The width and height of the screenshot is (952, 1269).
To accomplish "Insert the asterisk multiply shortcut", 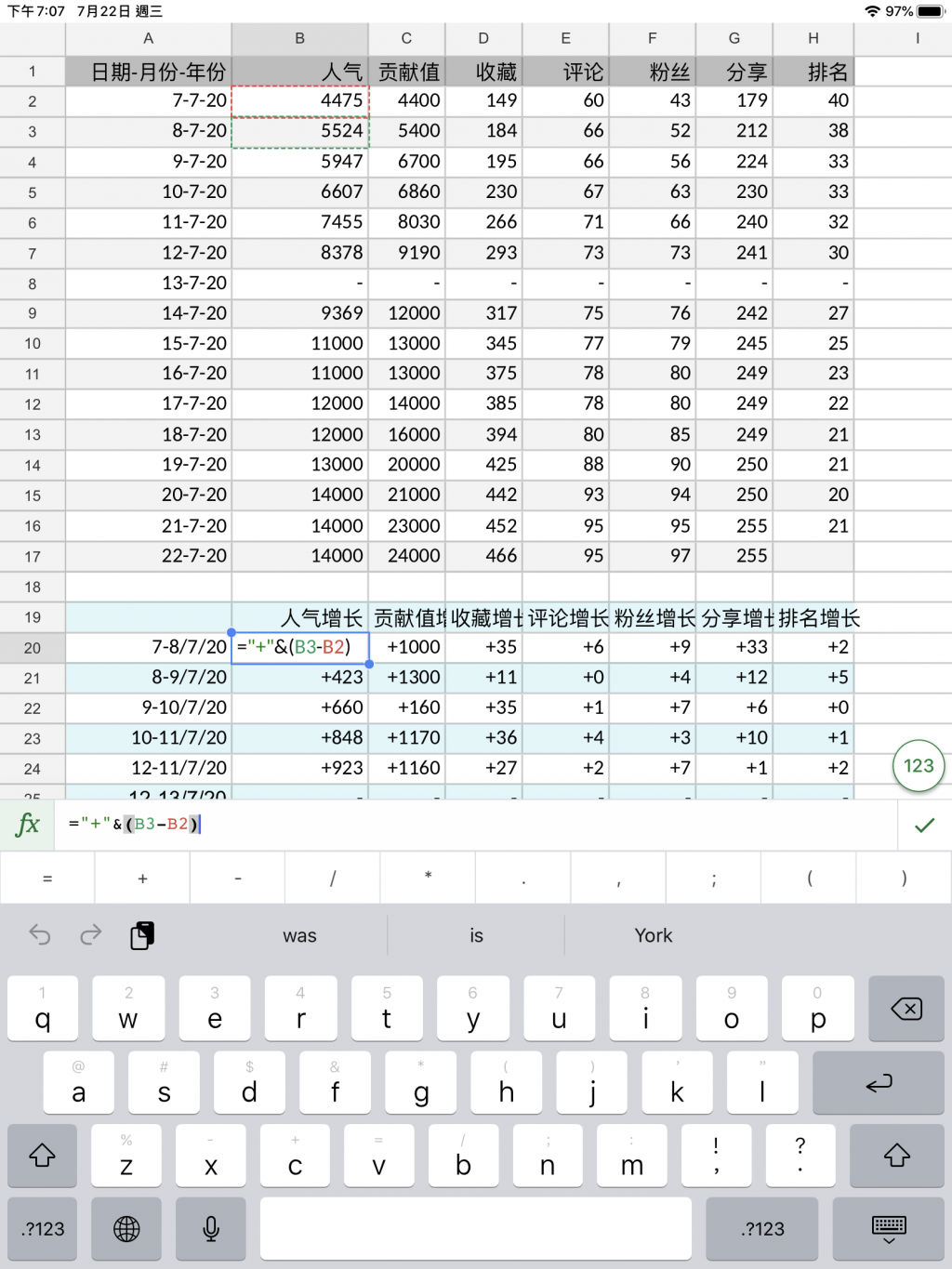I will 428,879.
